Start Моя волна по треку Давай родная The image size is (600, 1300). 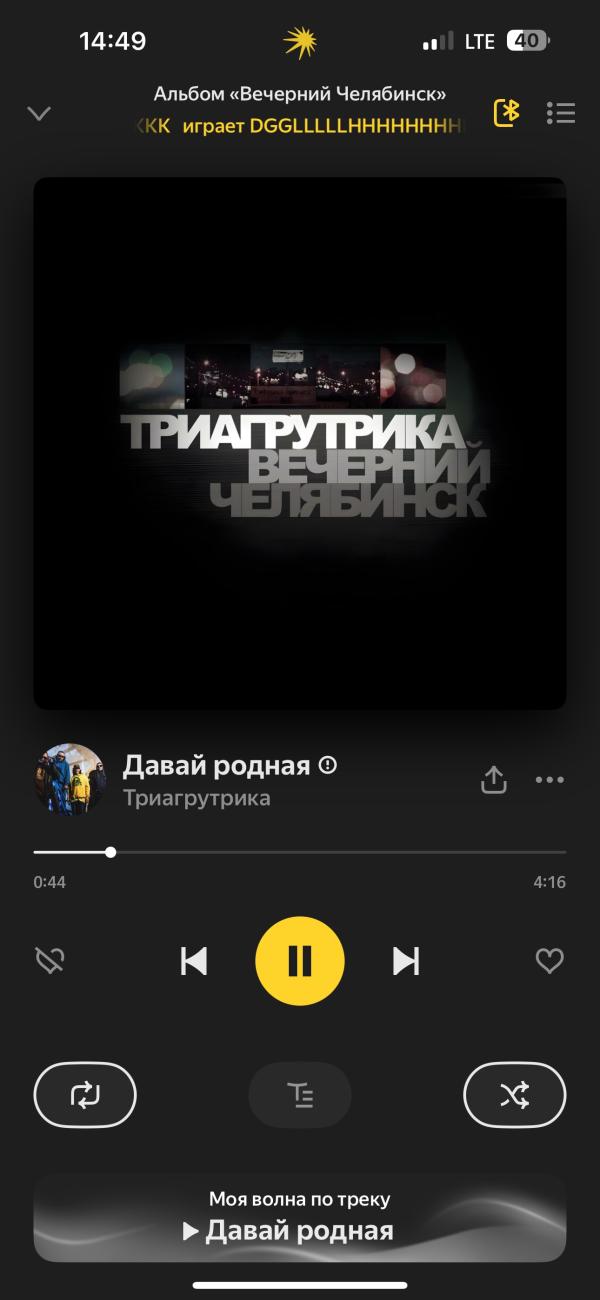tap(300, 1218)
